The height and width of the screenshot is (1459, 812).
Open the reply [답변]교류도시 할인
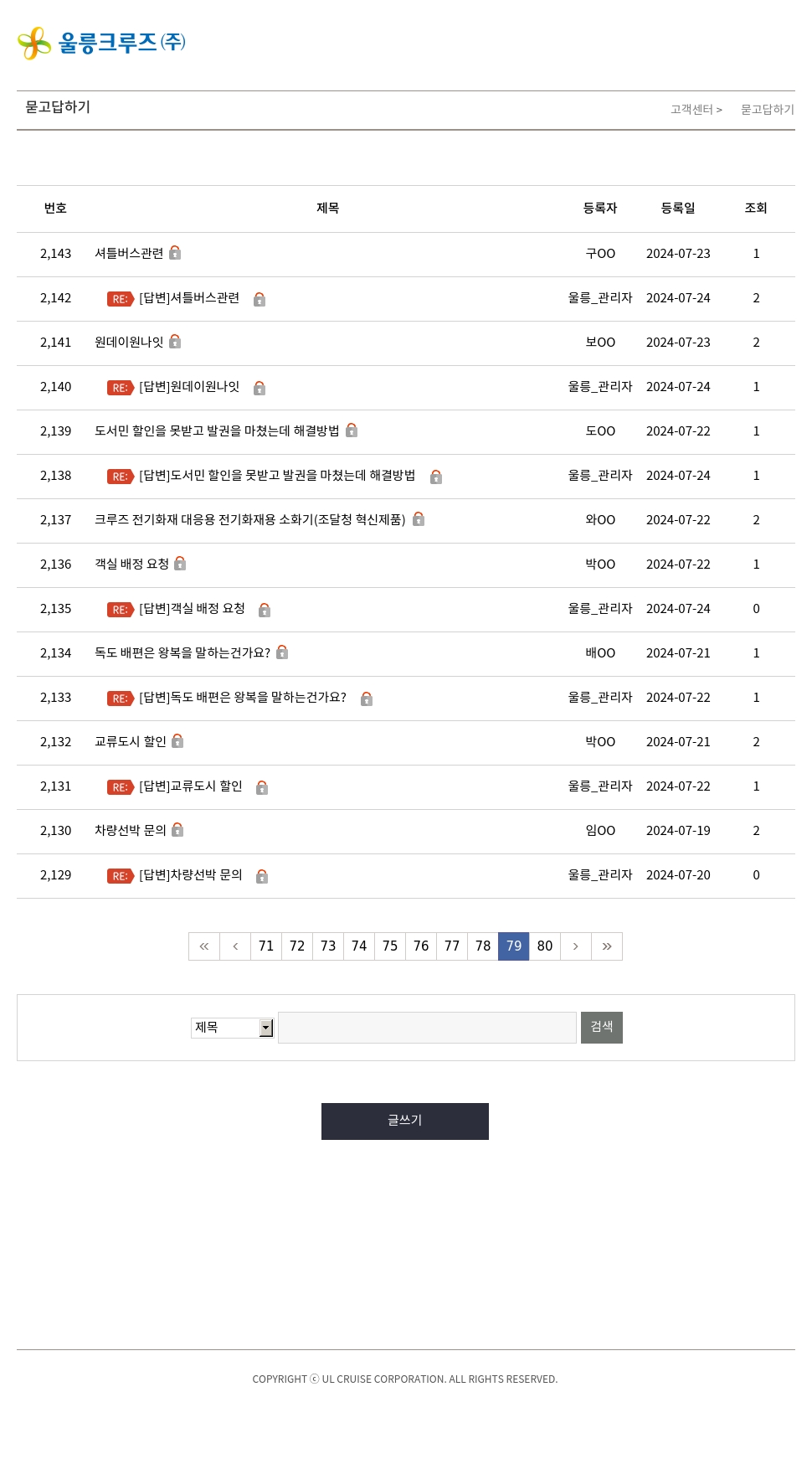(x=191, y=786)
